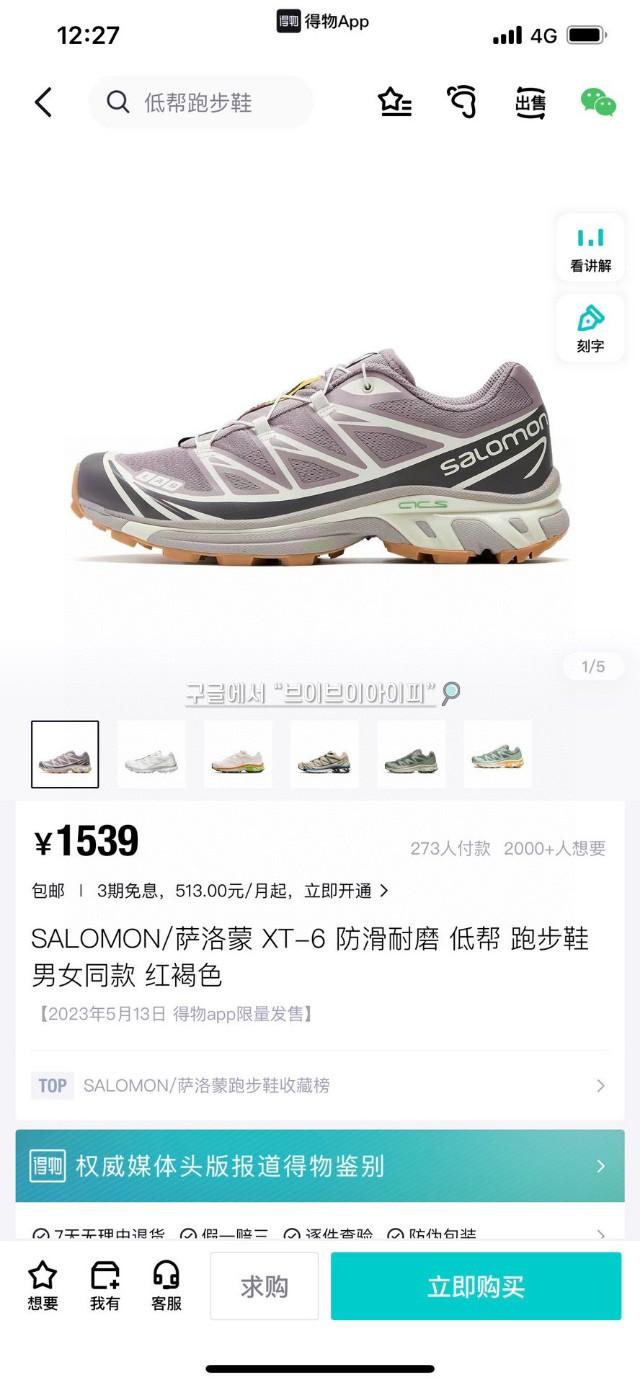Tap 立即购买 to buy now
The width and height of the screenshot is (640, 1385).
click(x=476, y=1286)
